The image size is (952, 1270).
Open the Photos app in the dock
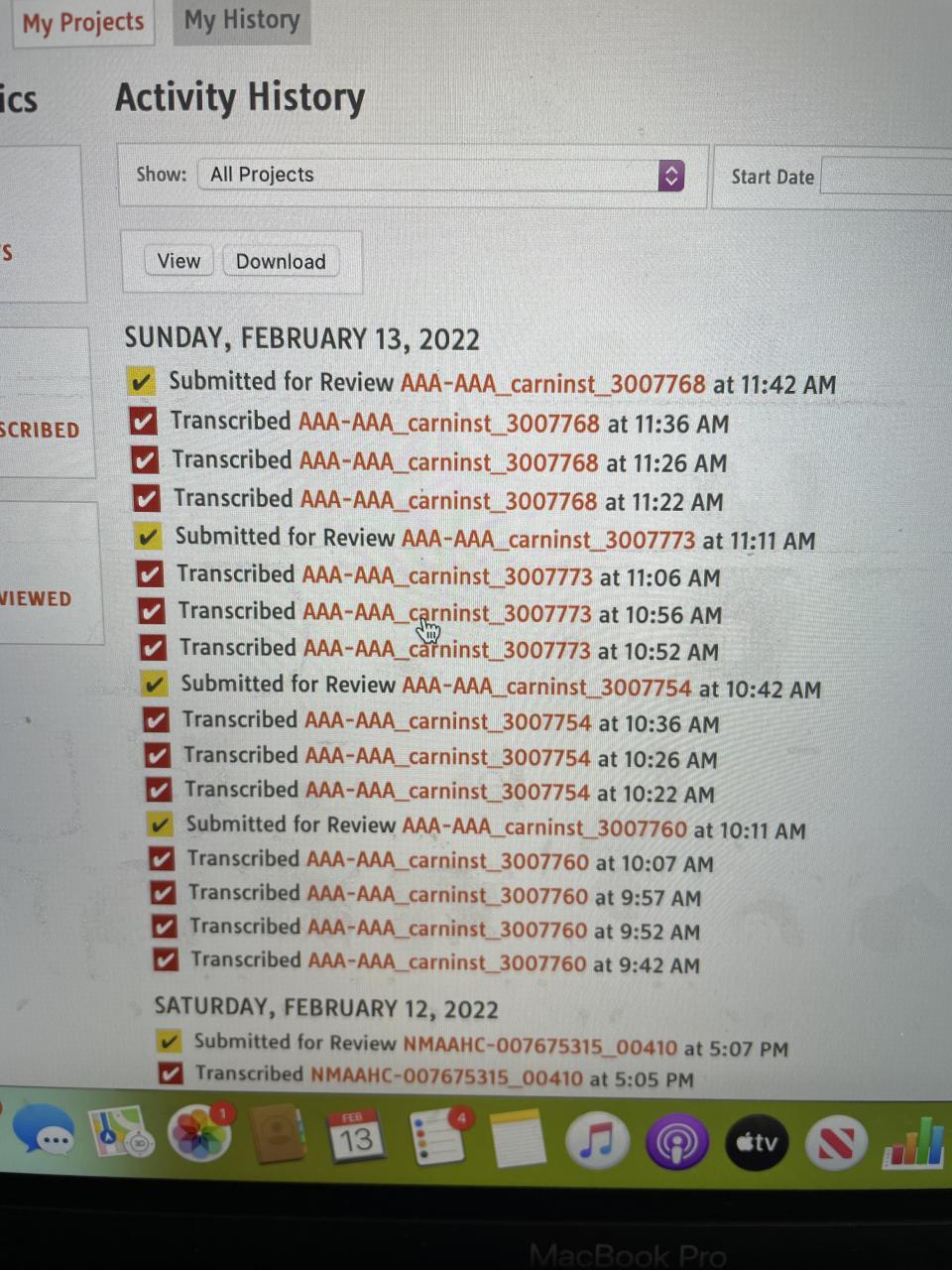199,1134
